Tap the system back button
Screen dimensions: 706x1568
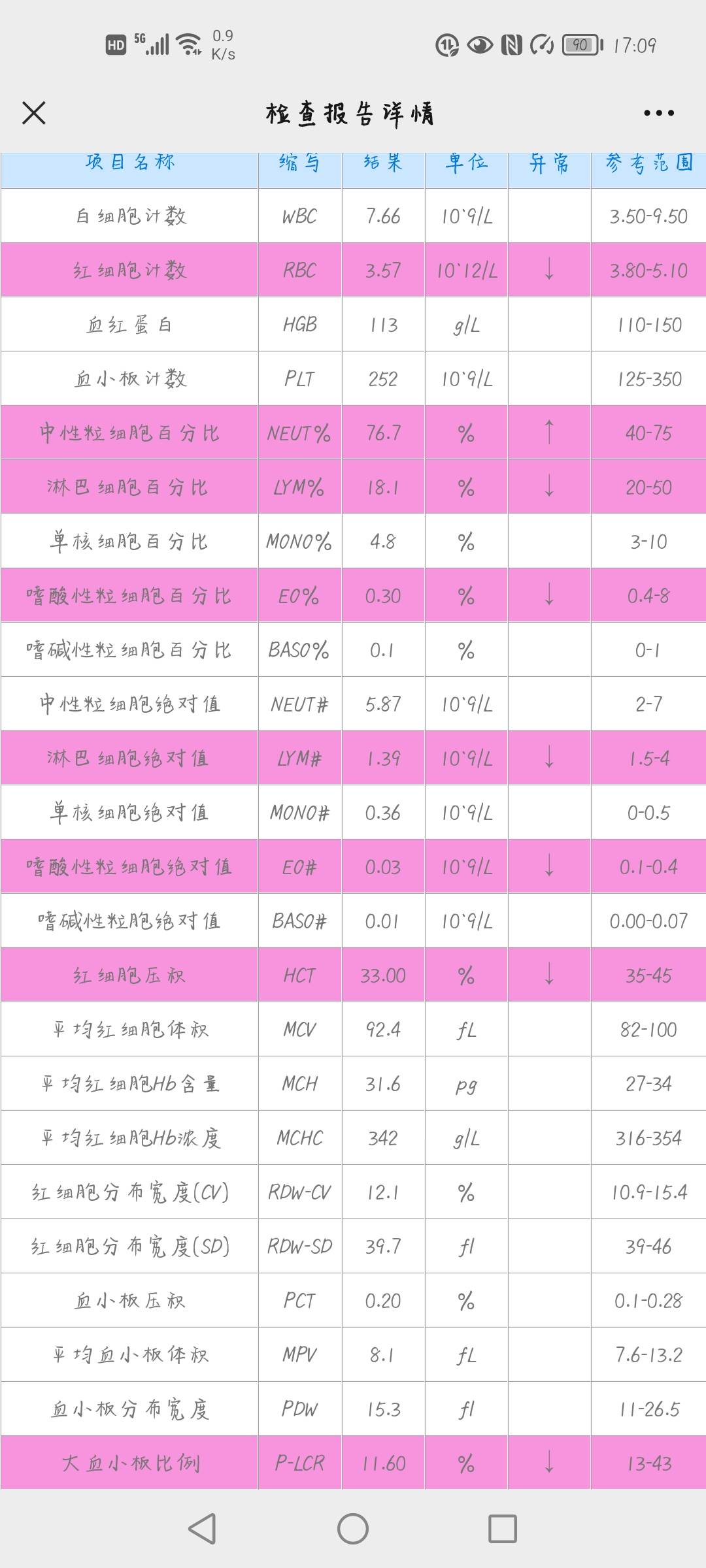pyautogui.click(x=202, y=1529)
